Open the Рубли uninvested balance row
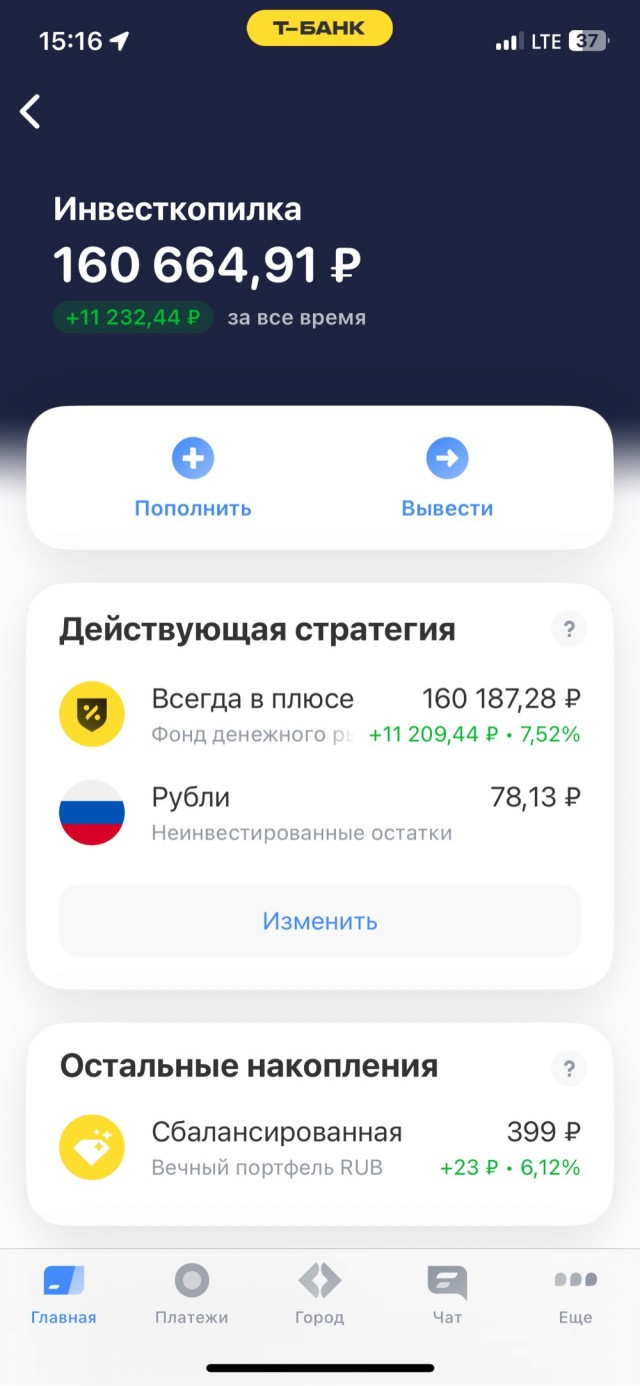 tap(320, 813)
